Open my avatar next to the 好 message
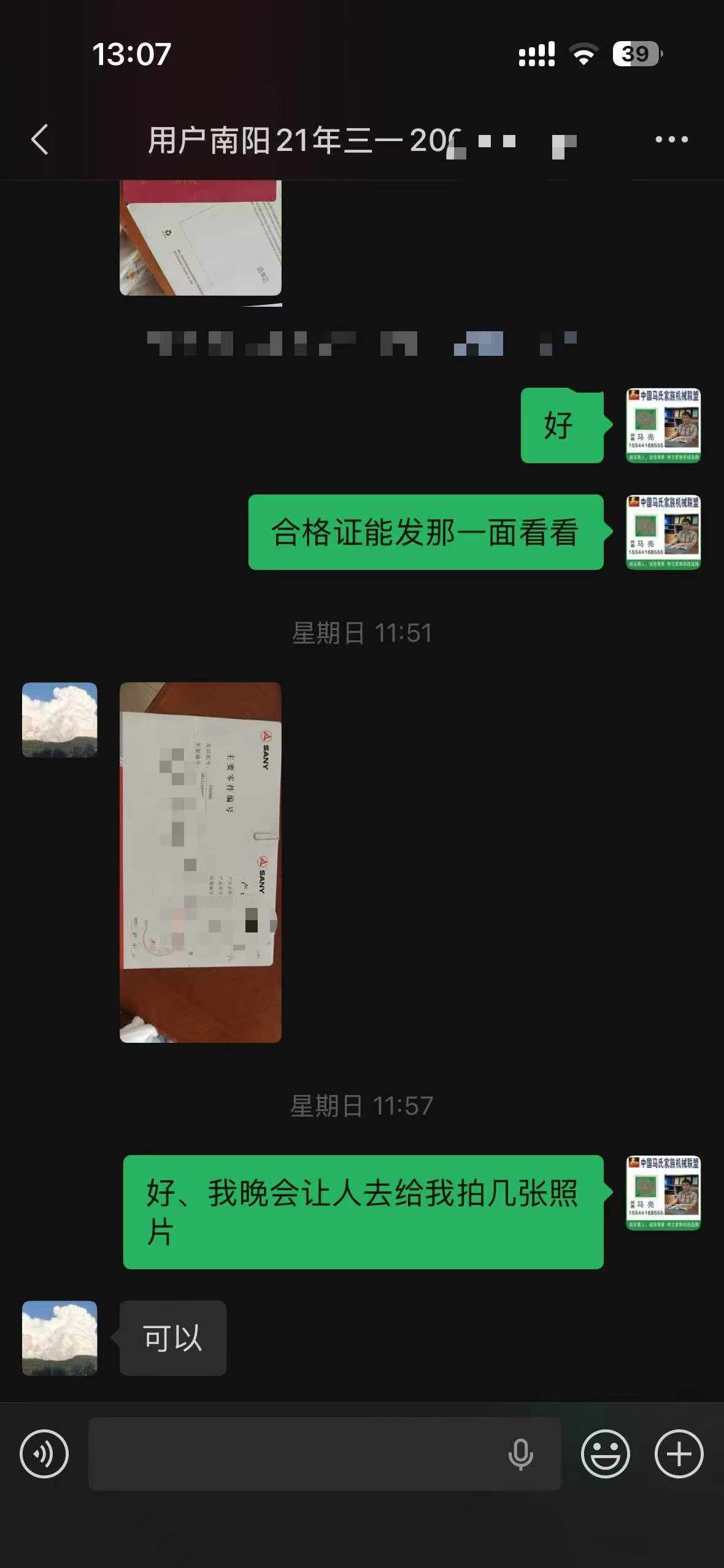Screen dimensions: 724x1568 click(x=663, y=425)
